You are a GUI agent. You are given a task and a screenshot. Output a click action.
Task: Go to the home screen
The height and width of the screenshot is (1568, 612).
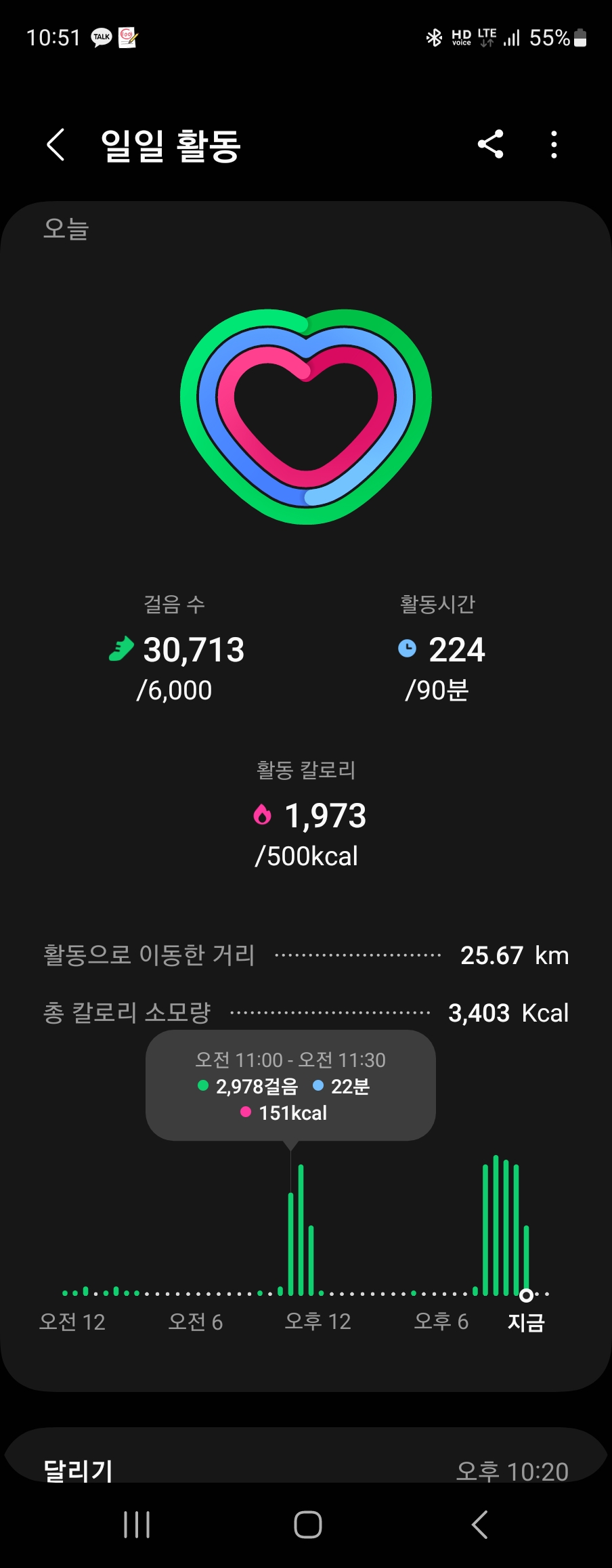click(x=307, y=1525)
